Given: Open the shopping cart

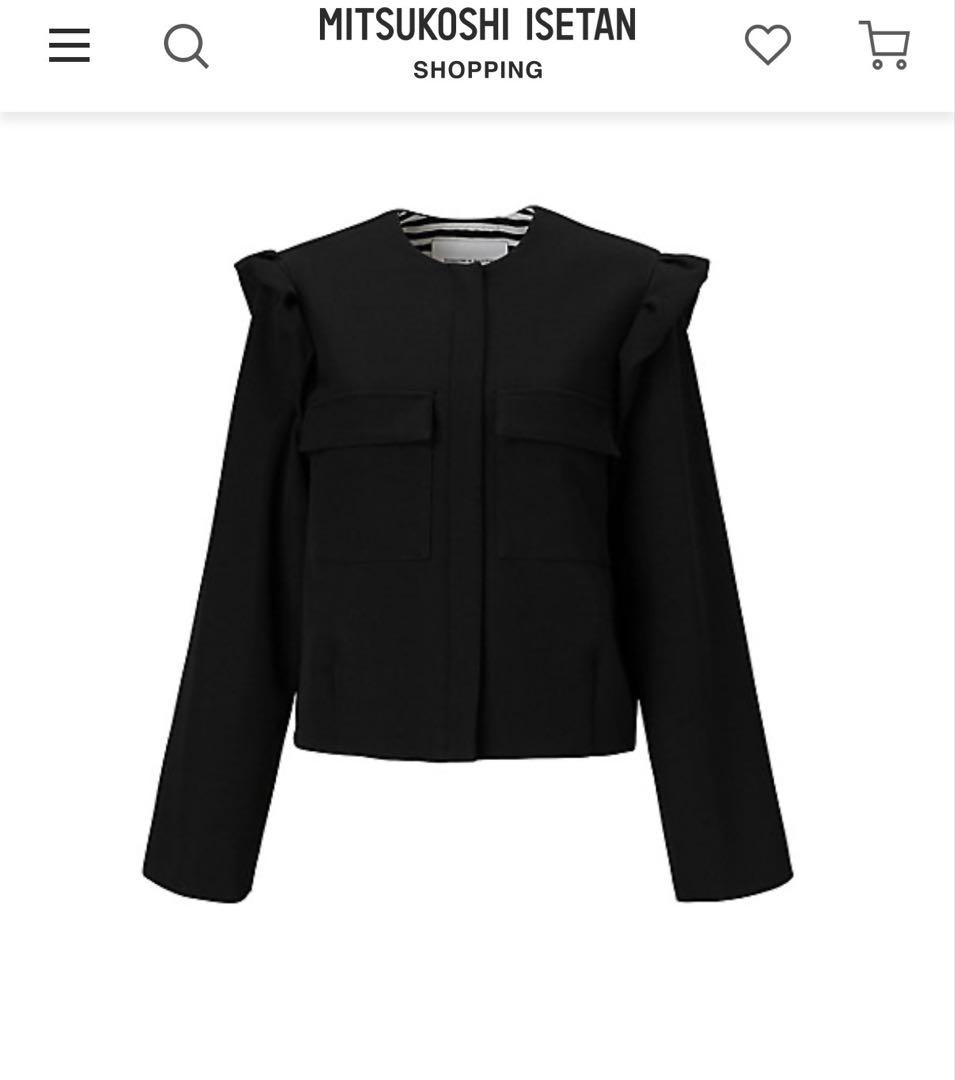Looking at the screenshot, I should pos(884,46).
